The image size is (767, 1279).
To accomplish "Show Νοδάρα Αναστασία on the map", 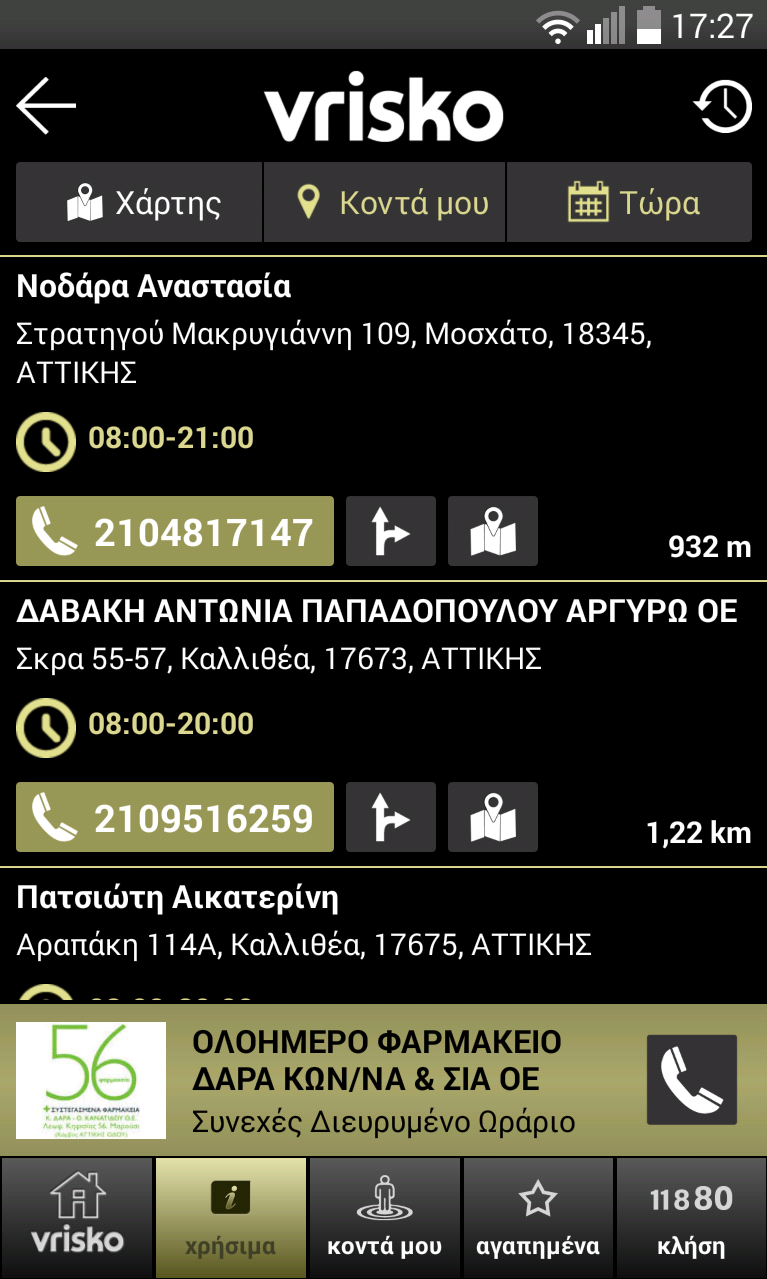I will [x=492, y=532].
